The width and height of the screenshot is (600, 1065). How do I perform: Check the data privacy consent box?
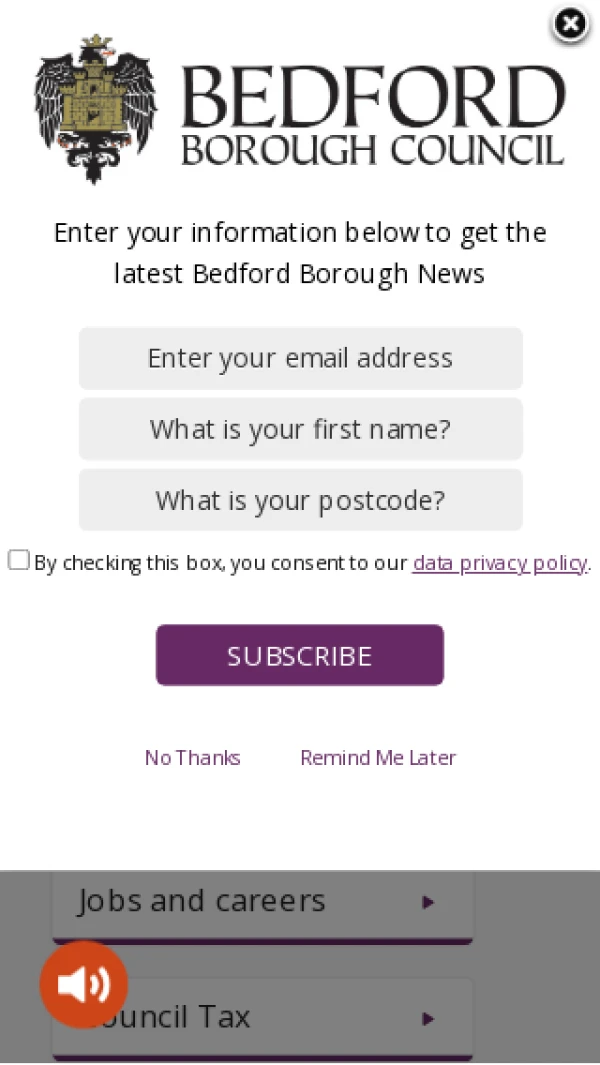[19, 560]
